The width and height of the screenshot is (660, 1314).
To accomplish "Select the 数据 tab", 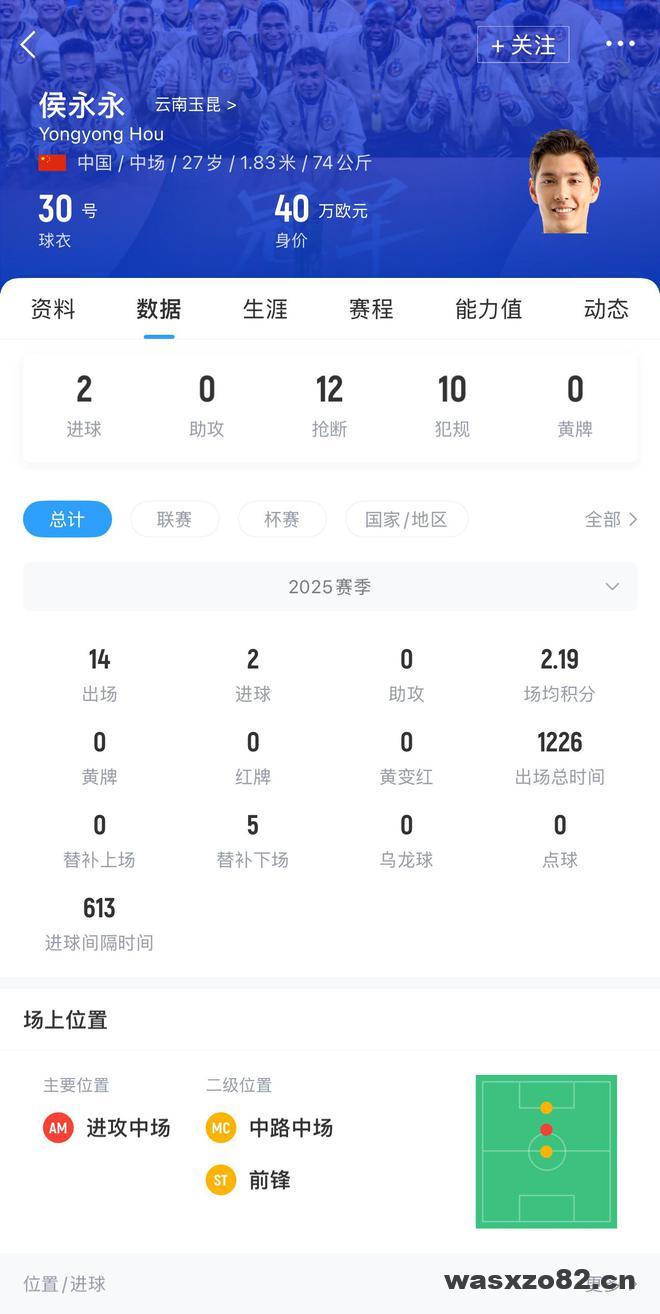I will click(x=159, y=309).
